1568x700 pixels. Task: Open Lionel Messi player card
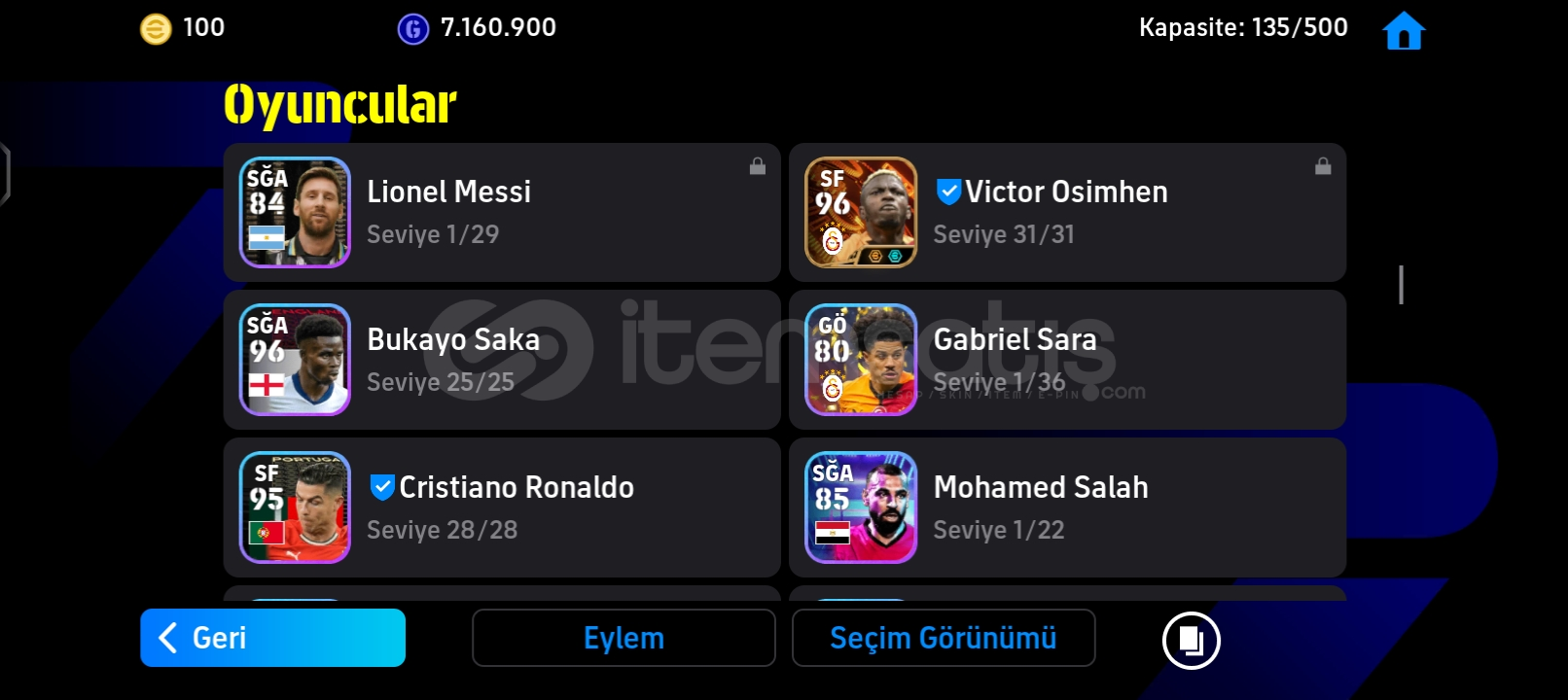[501, 213]
